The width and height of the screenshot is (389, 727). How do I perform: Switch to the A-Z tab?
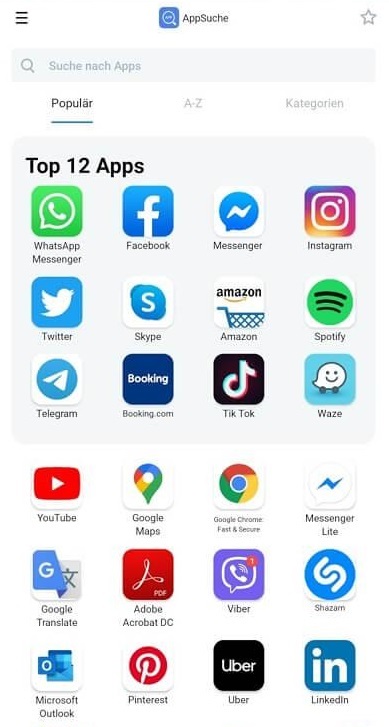point(193,103)
